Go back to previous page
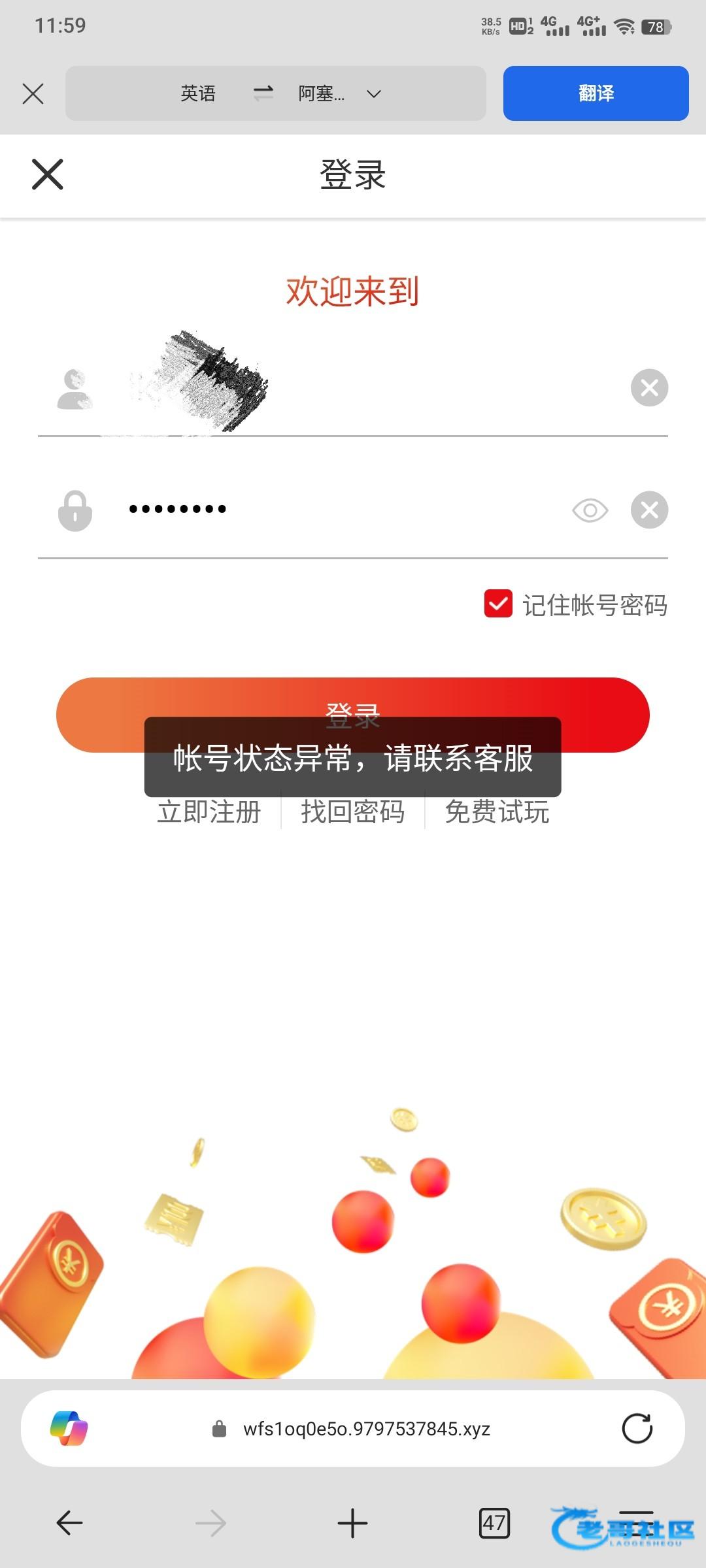Image resolution: width=706 pixels, height=1568 pixels. [69, 1523]
